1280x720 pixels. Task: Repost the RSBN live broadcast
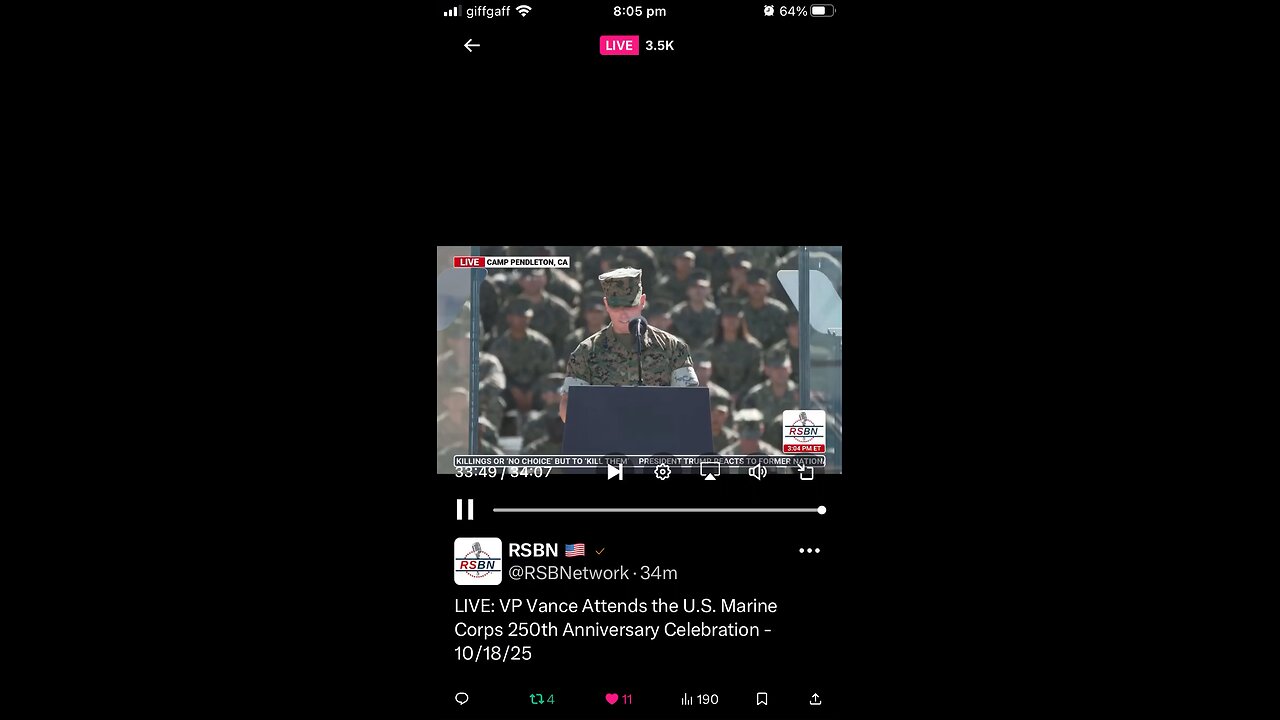(x=541, y=699)
